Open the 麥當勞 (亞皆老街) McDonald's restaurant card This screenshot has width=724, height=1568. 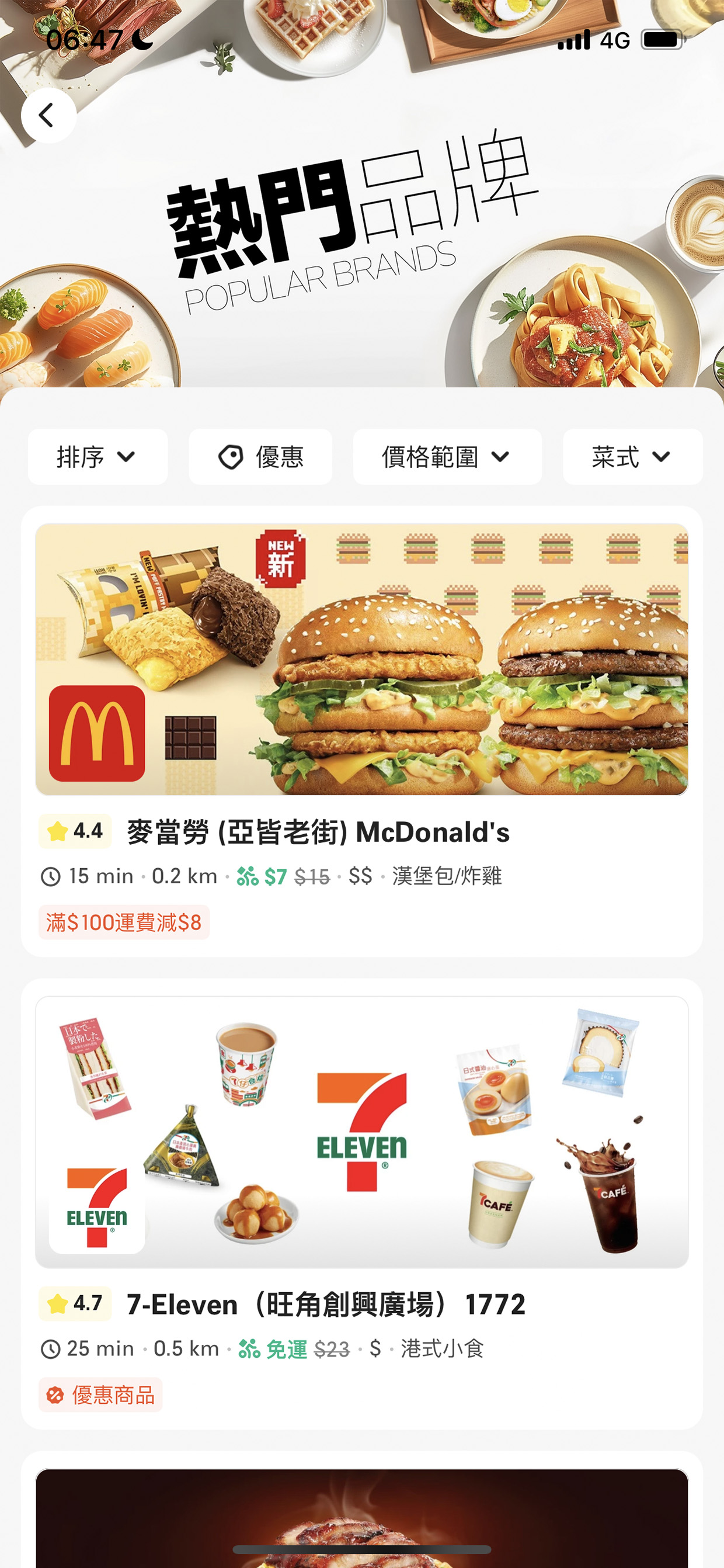point(362,731)
